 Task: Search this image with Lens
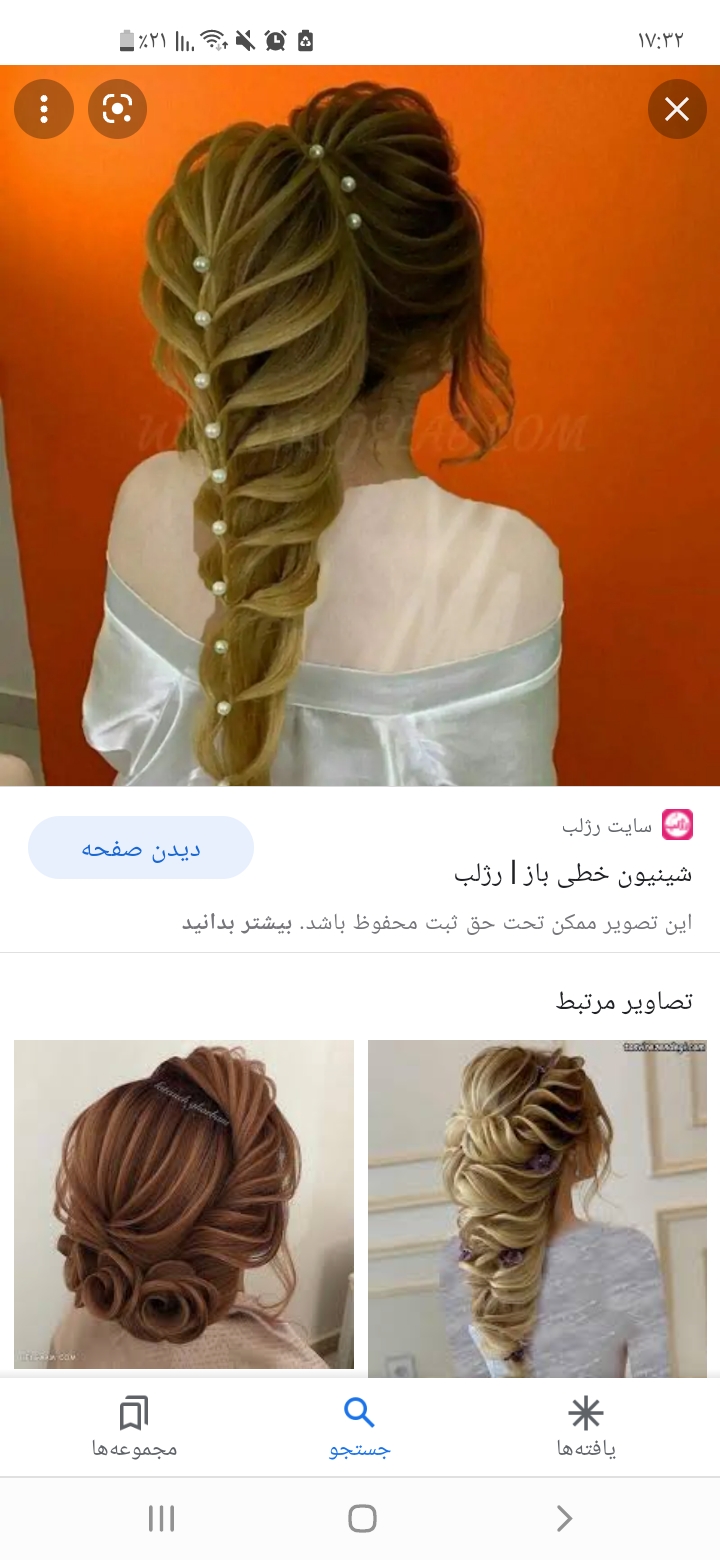pyautogui.click(x=117, y=109)
